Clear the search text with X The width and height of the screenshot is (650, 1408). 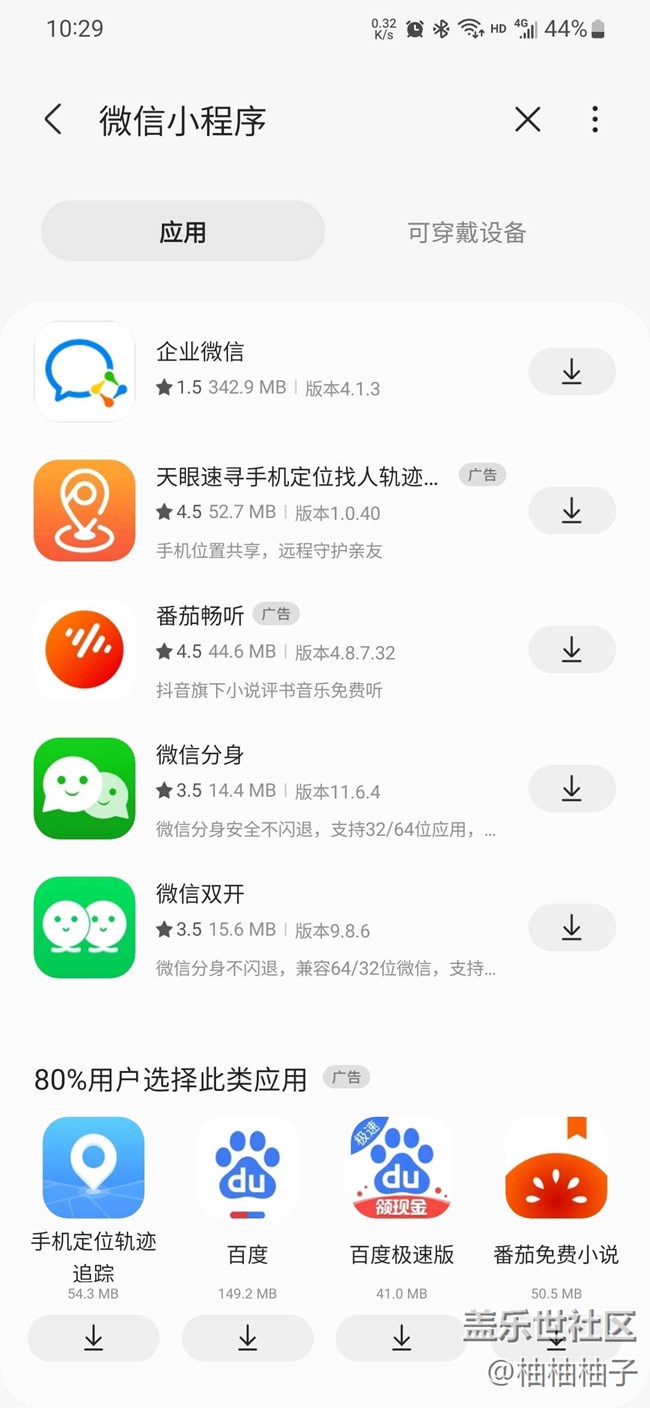(527, 120)
